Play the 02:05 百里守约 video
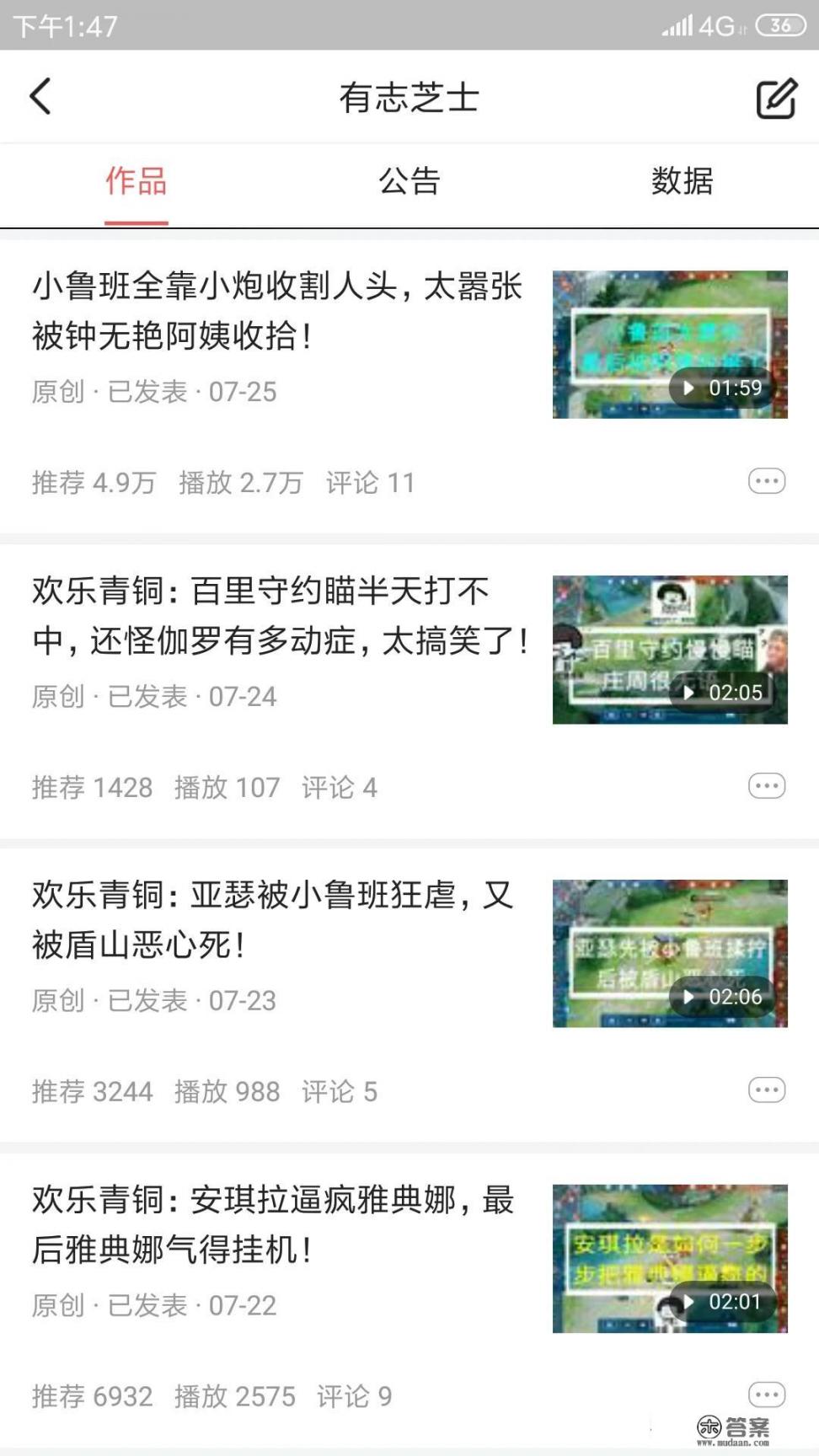819x1456 pixels. pos(672,650)
